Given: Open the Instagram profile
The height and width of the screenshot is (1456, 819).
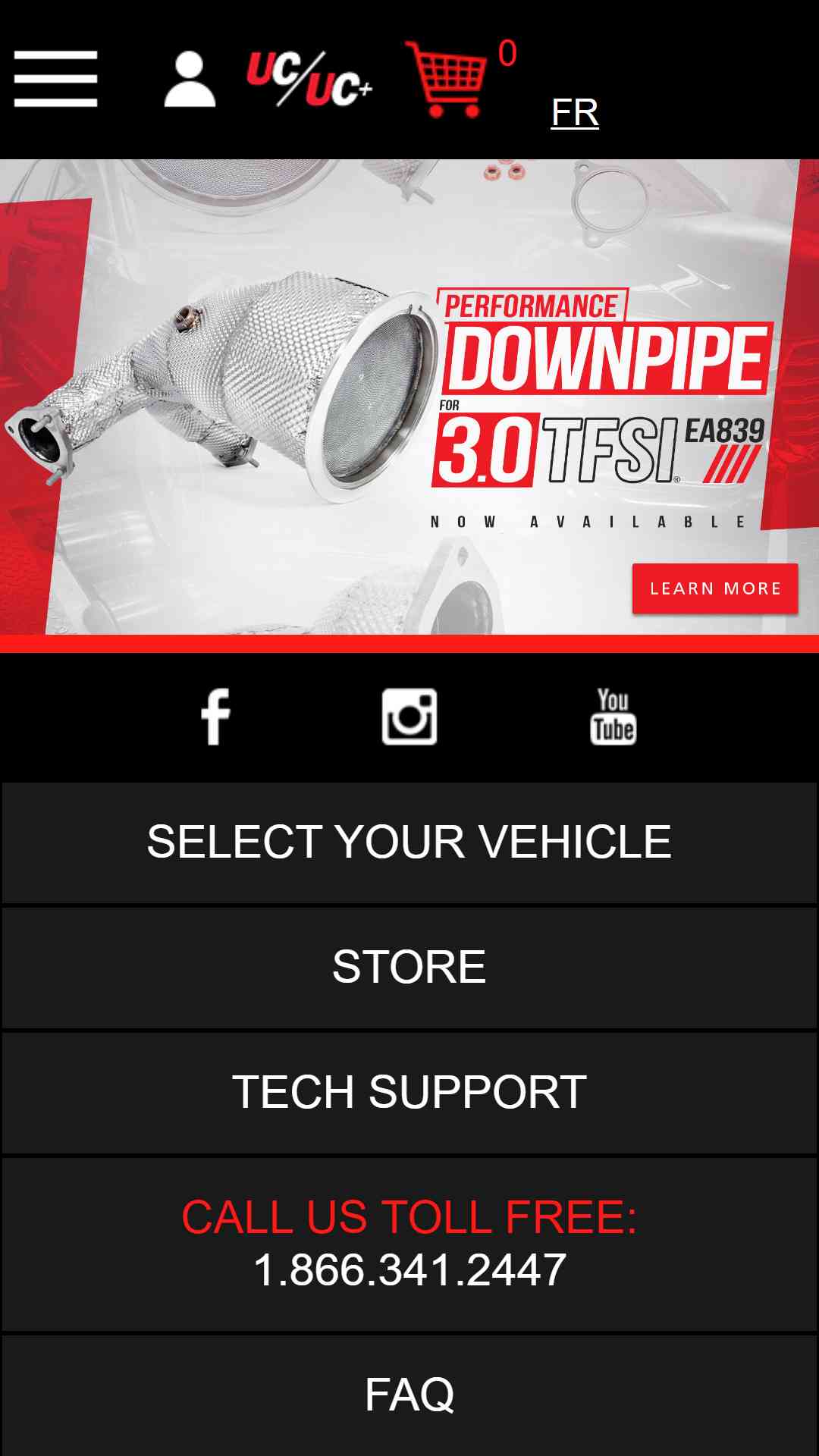Looking at the screenshot, I should pyautogui.click(x=409, y=717).
